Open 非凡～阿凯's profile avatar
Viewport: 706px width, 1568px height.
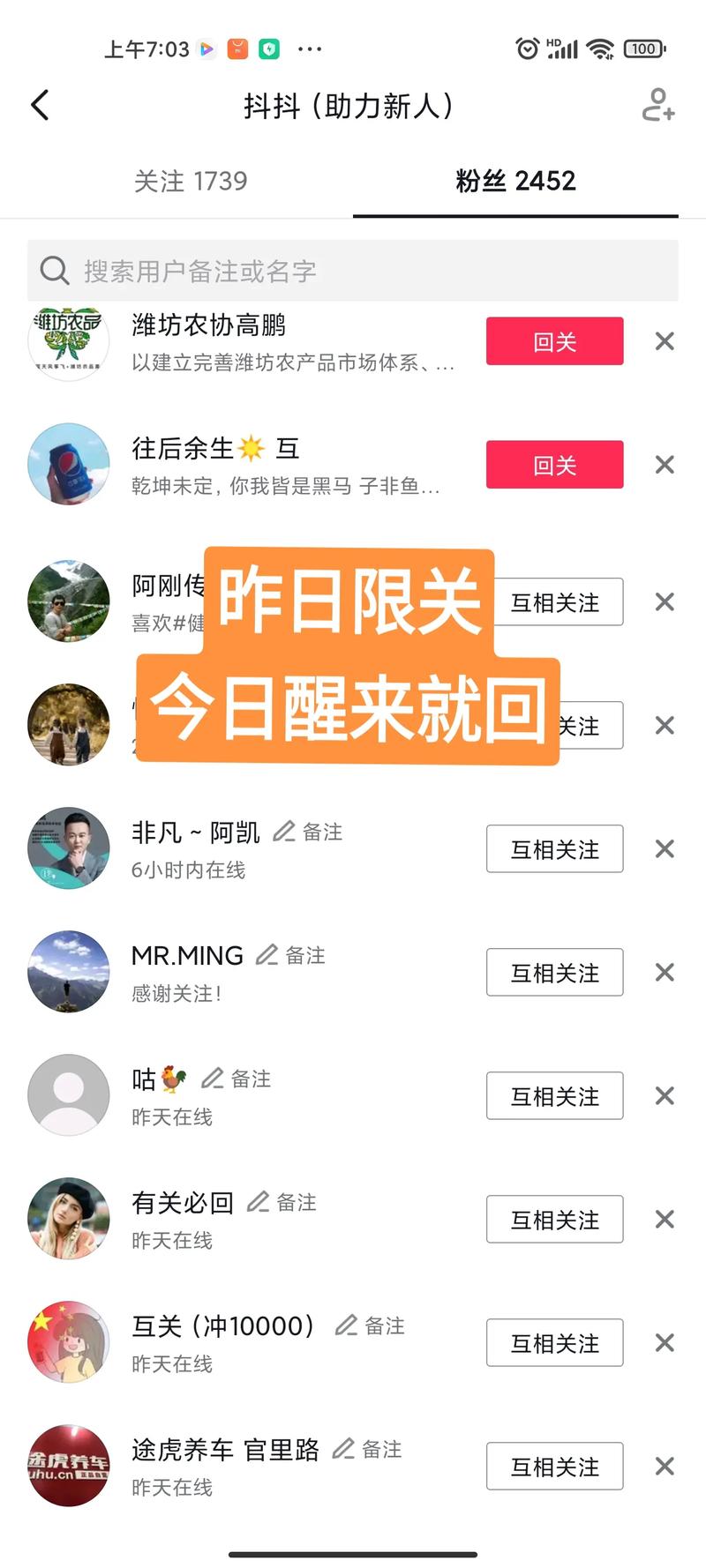click(x=68, y=848)
